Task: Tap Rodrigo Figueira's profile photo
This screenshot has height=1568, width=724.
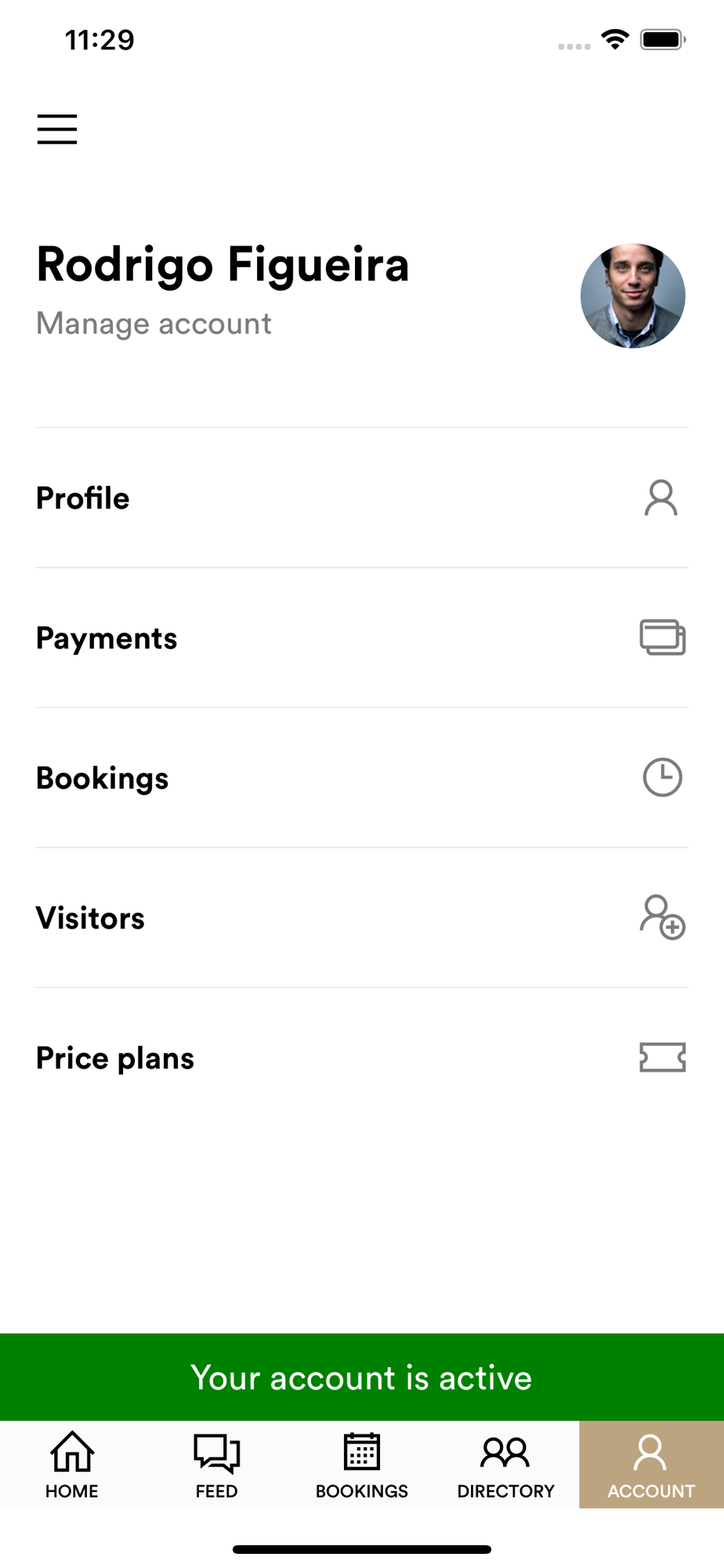Action: point(633,296)
